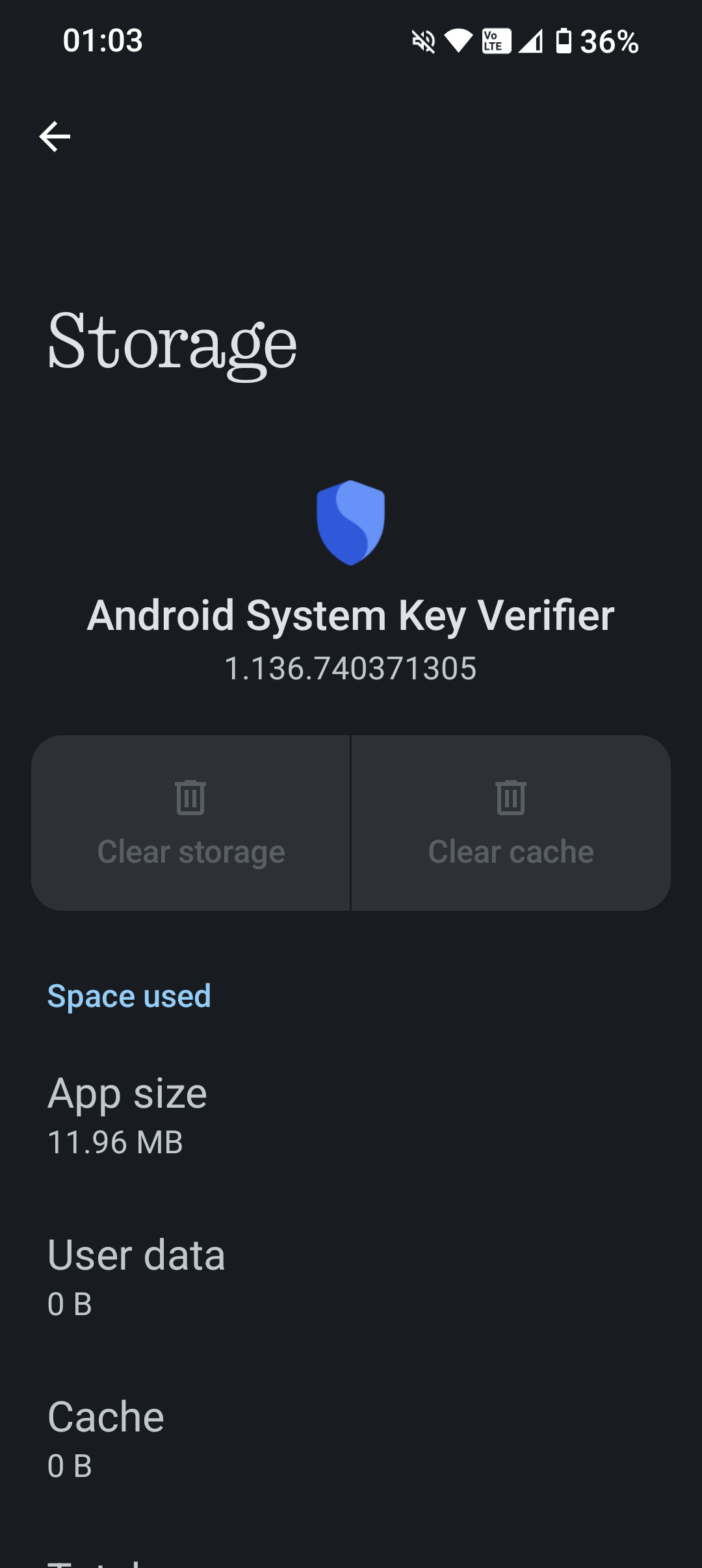The image size is (702, 1568).
Task: Go back using the arrow
Action: (55, 137)
